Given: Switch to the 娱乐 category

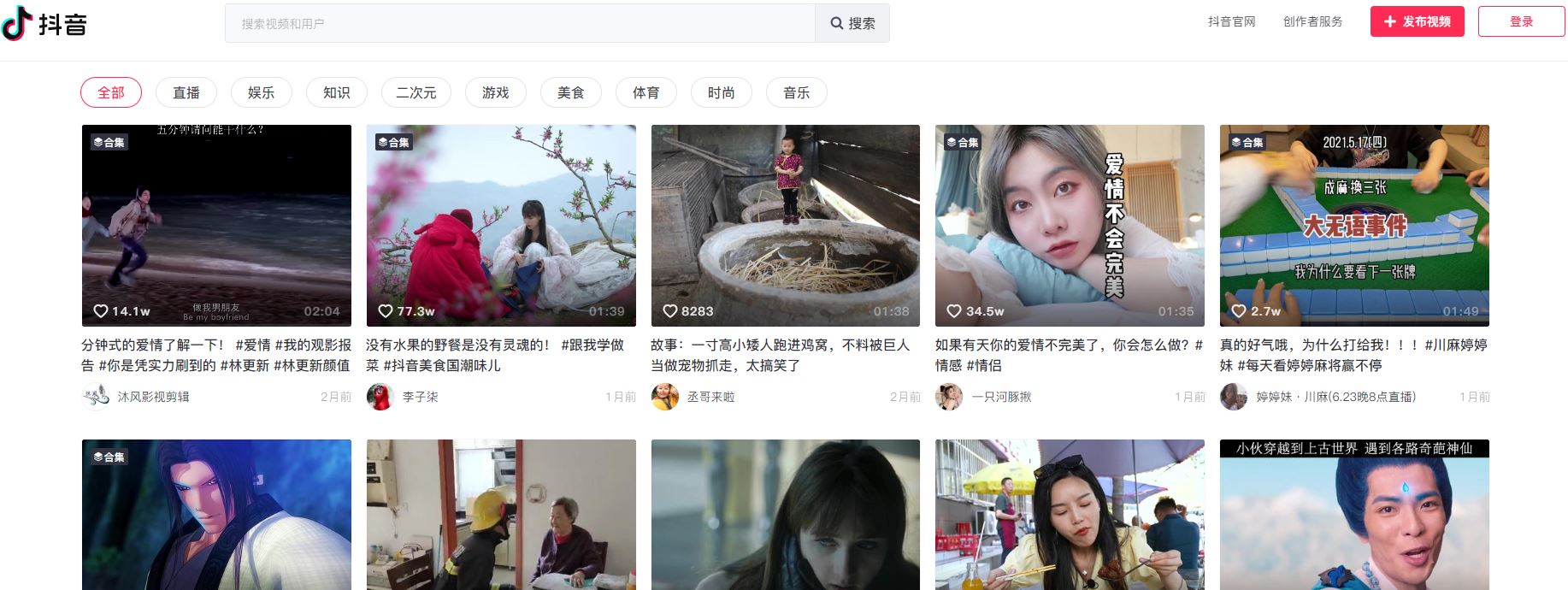Looking at the screenshot, I should point(262,92).
